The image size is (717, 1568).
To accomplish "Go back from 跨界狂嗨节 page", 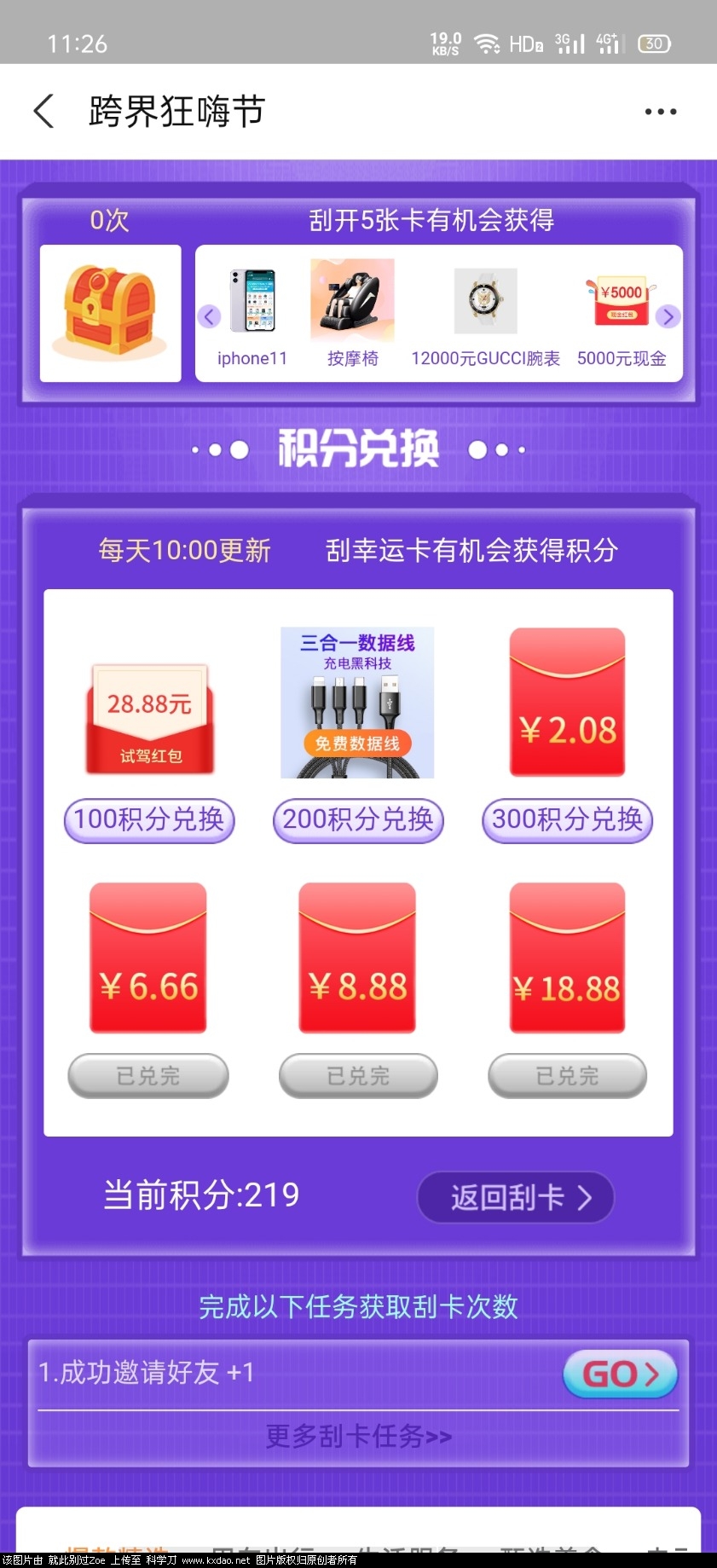I will pyautogui.click(x=43, y=112).
